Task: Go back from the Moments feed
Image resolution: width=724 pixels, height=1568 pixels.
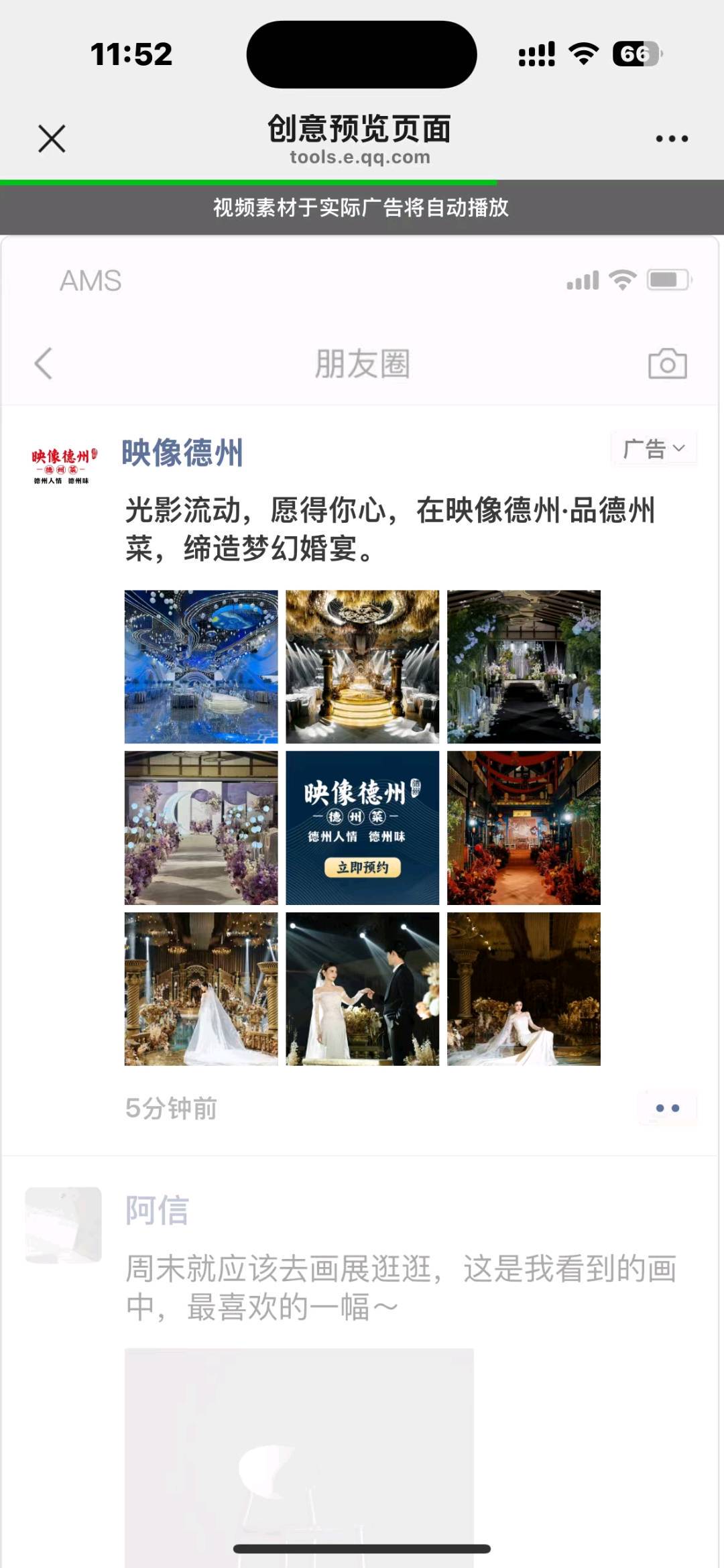Action: (44, 364)
